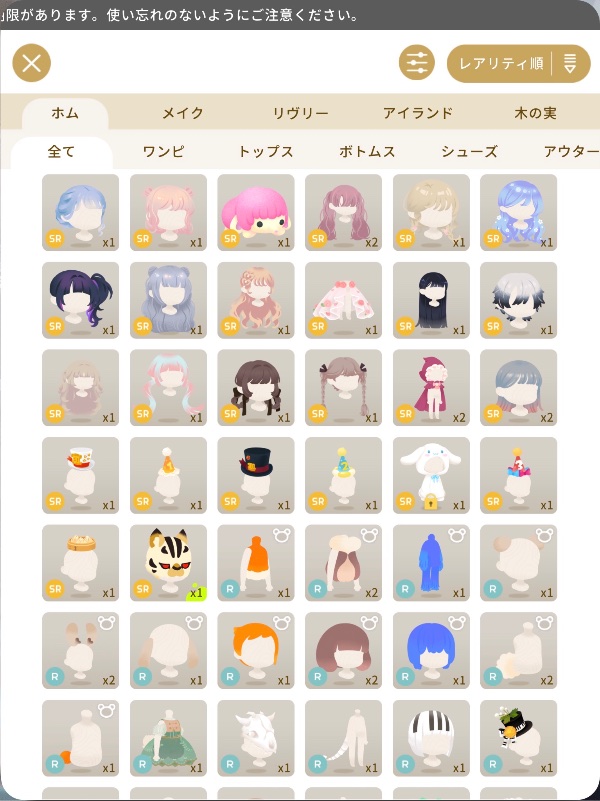Switch to the リヴリー tab
The image size is (600, 801).
pyautogui.click(x=300, y=113)
